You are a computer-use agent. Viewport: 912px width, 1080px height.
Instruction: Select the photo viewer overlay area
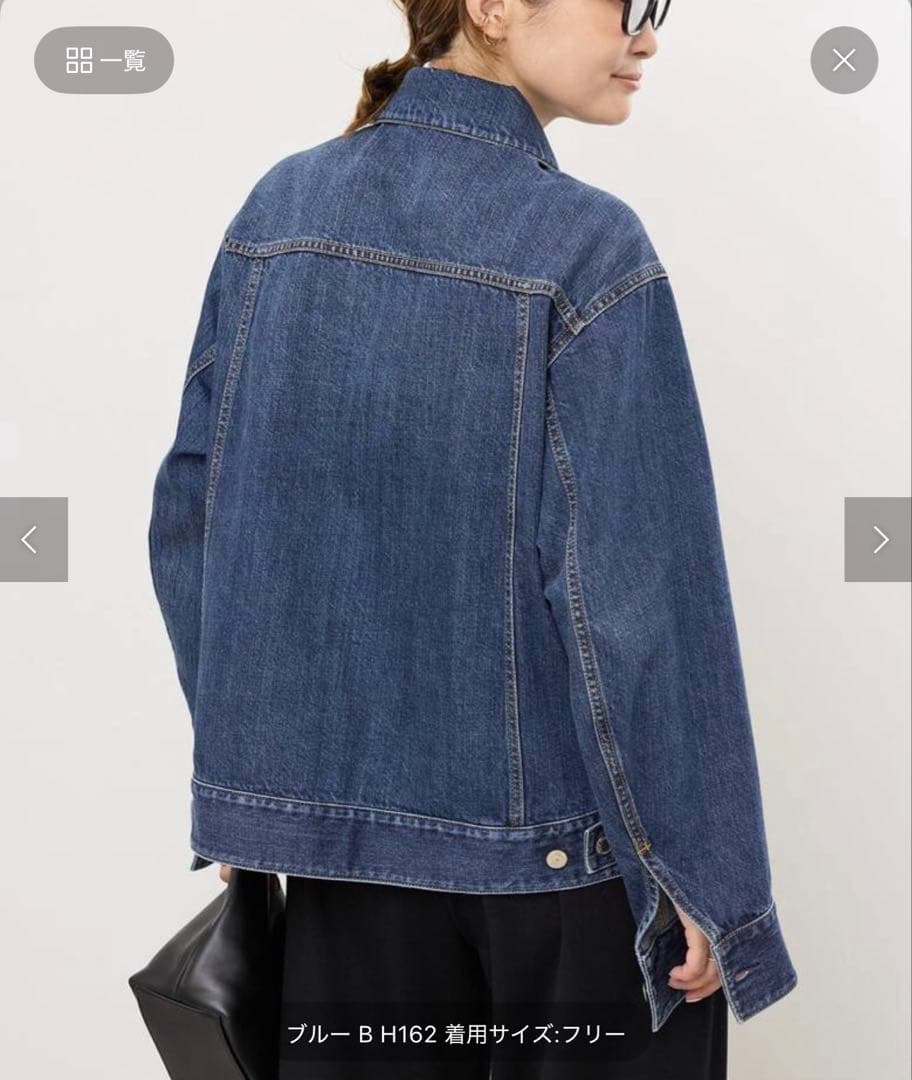456,540
